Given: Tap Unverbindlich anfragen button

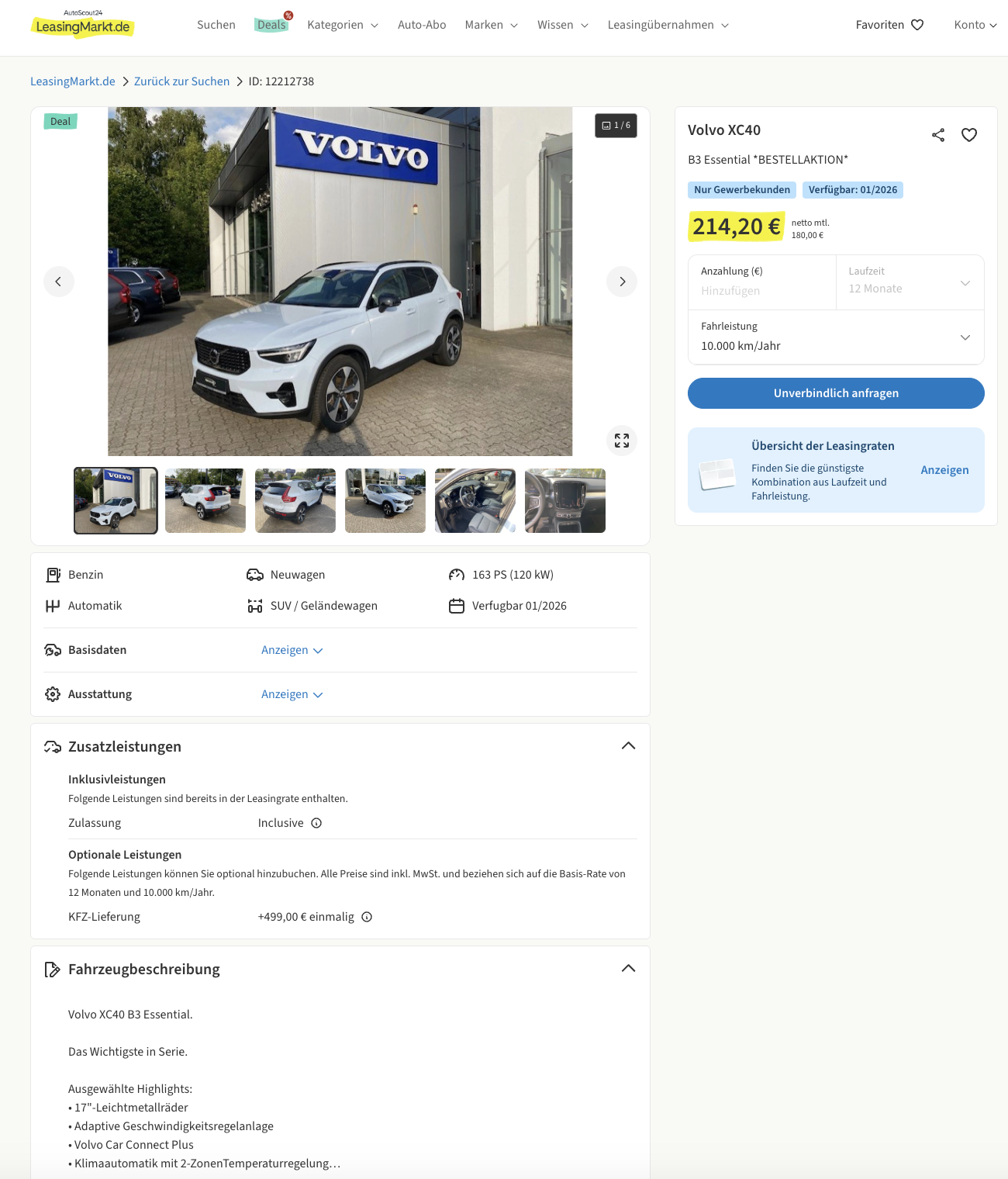Looking at the screenshot, I should [x=836, y=393].
